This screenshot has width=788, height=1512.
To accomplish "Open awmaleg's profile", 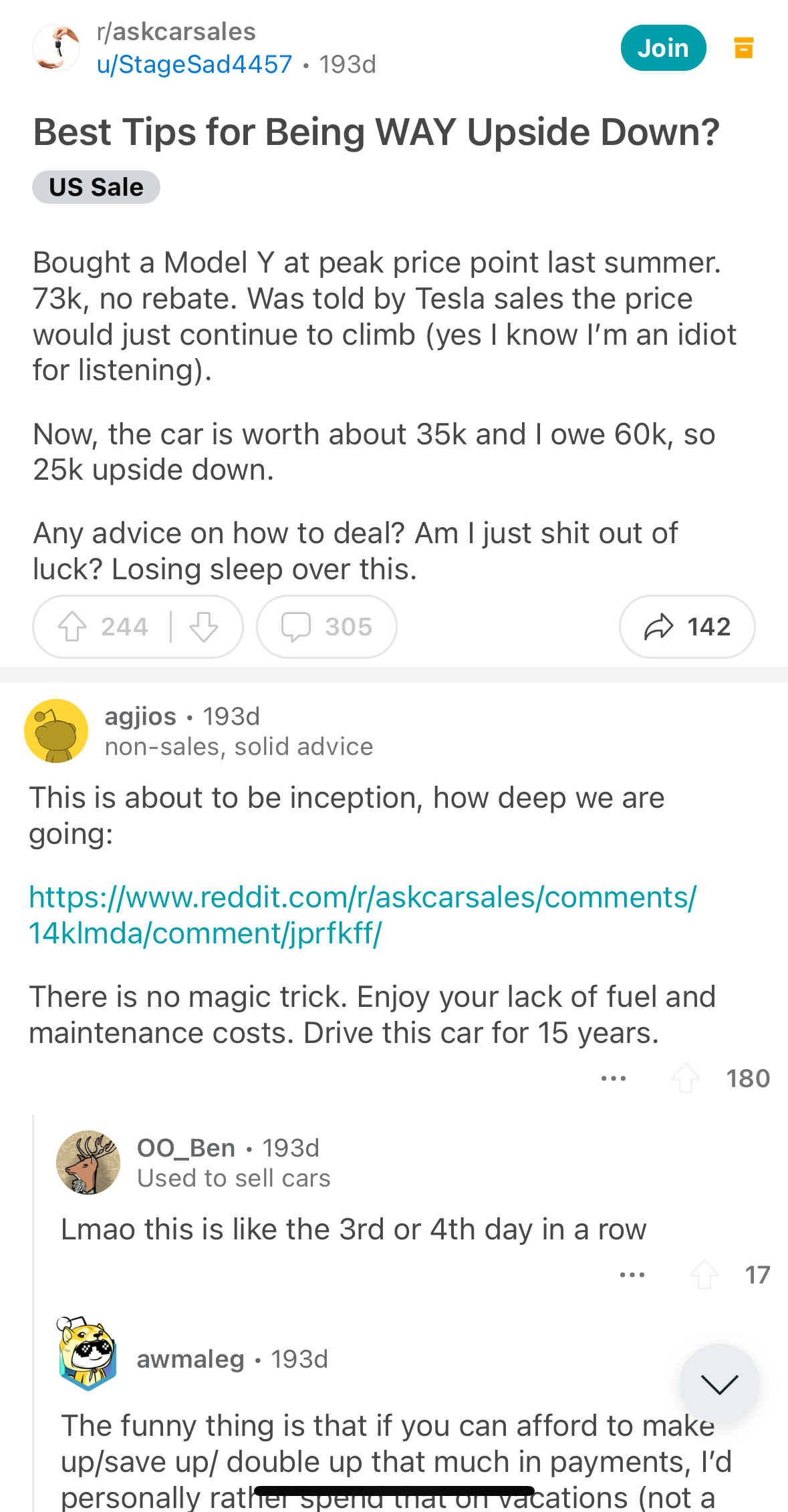I will (x=190, y=1359).
